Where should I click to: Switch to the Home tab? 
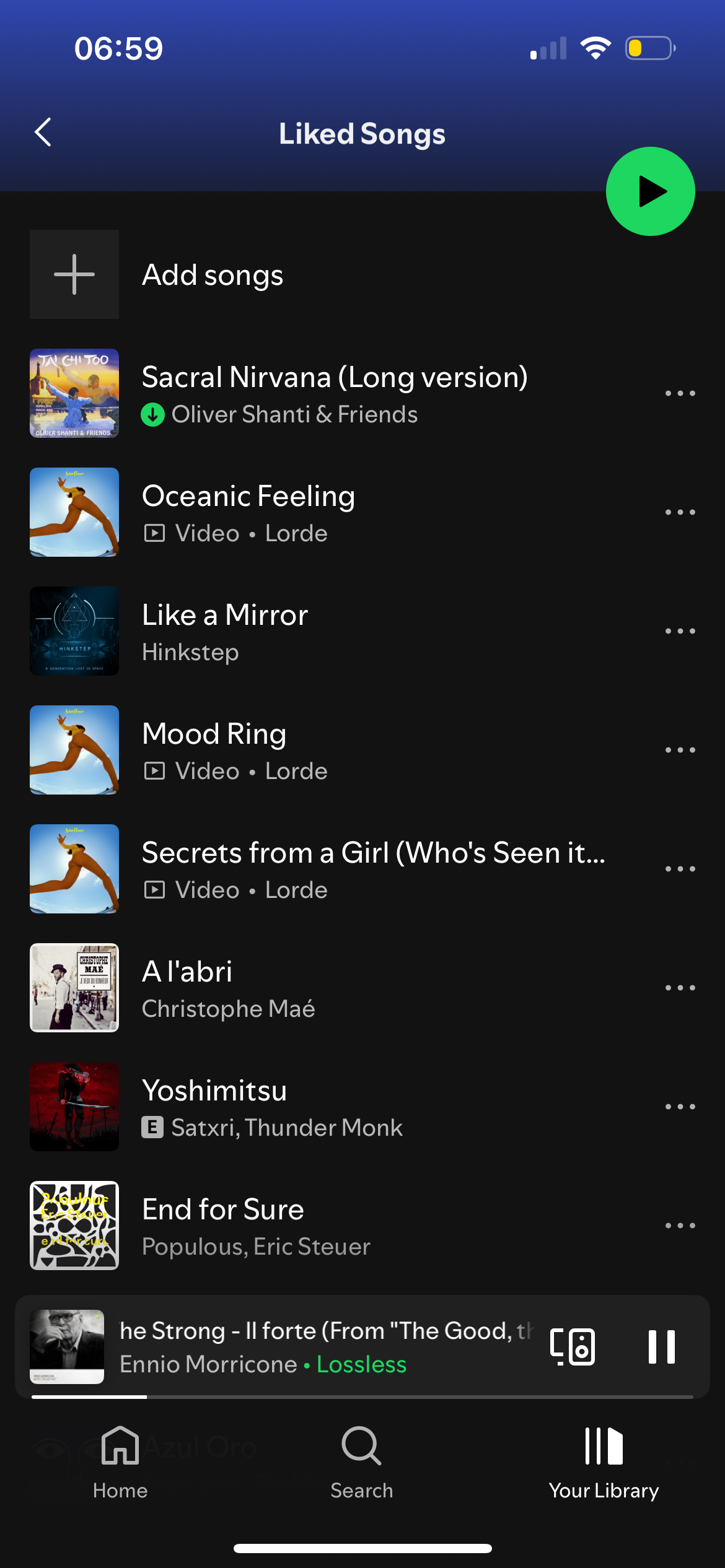pyautogui.click(x=120, y=1463)
